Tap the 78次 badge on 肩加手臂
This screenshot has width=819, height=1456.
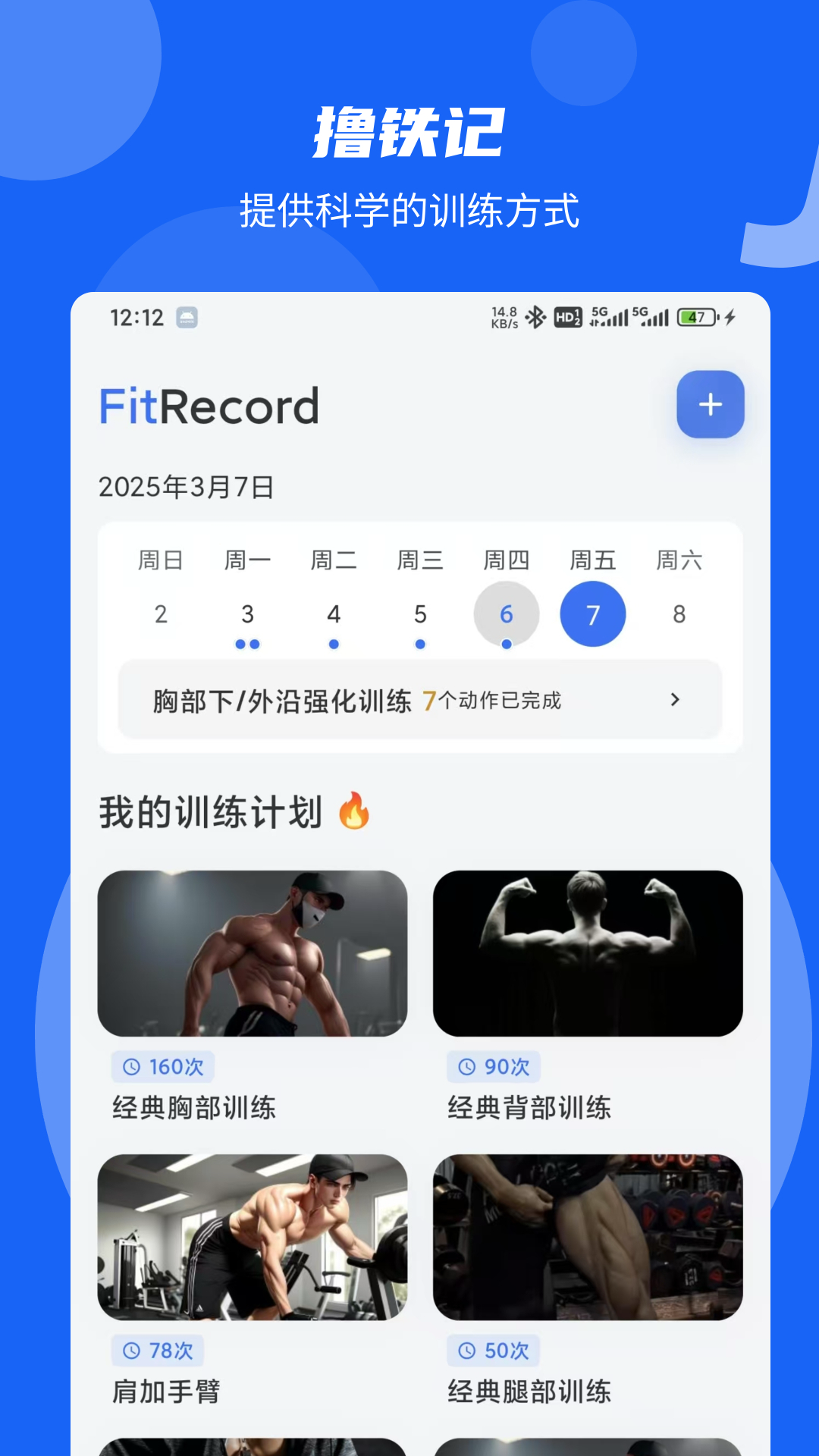click(161, 1351)
